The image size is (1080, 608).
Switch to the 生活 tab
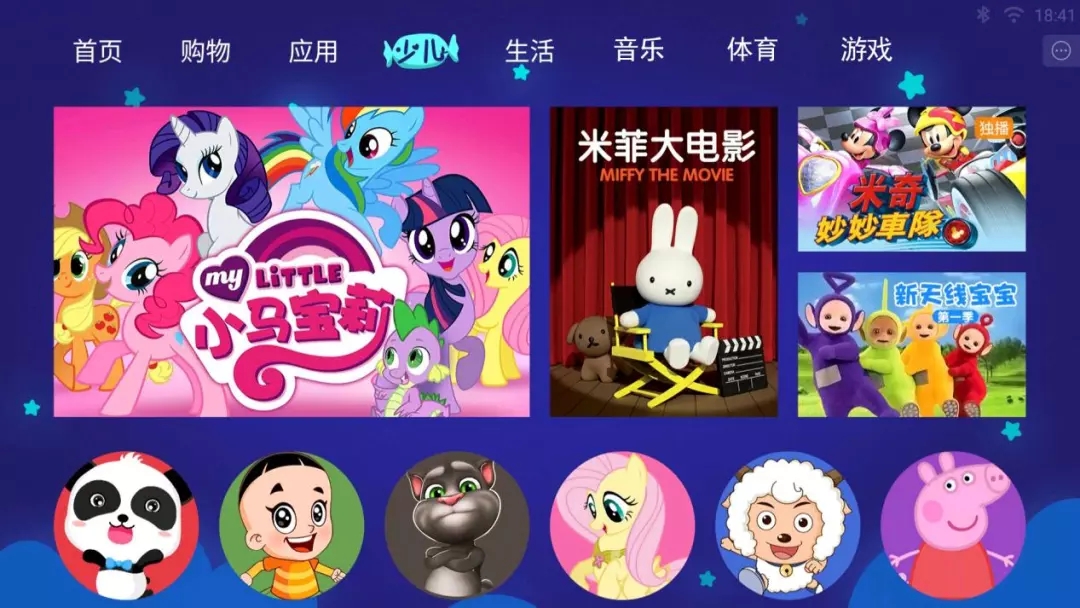point(529,51)
